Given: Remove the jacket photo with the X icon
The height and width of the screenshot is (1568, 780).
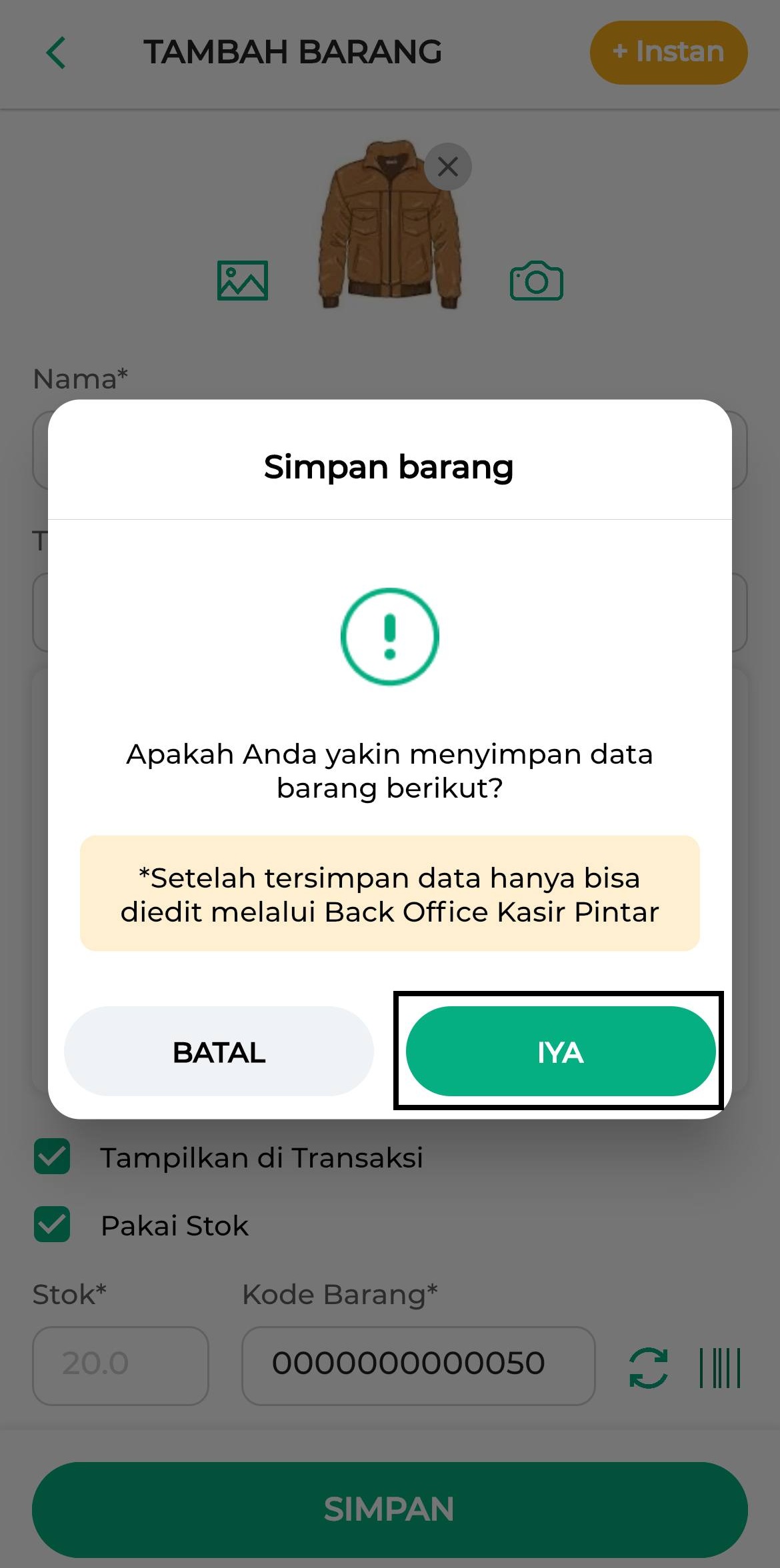Looking at the screenshot, I should 448,167.
